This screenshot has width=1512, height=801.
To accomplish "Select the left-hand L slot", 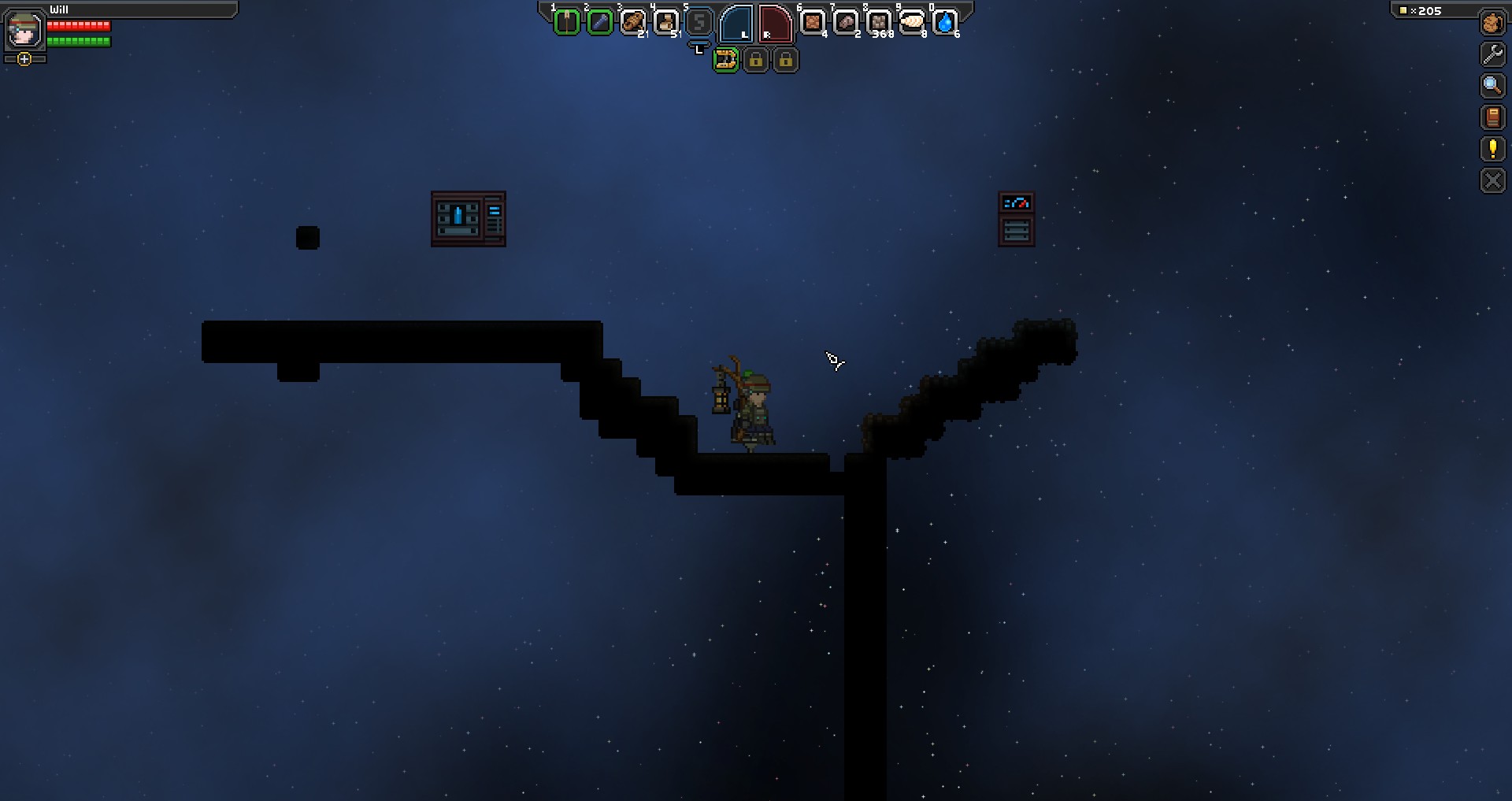I will pyautogui.click(x=736, y=24).
